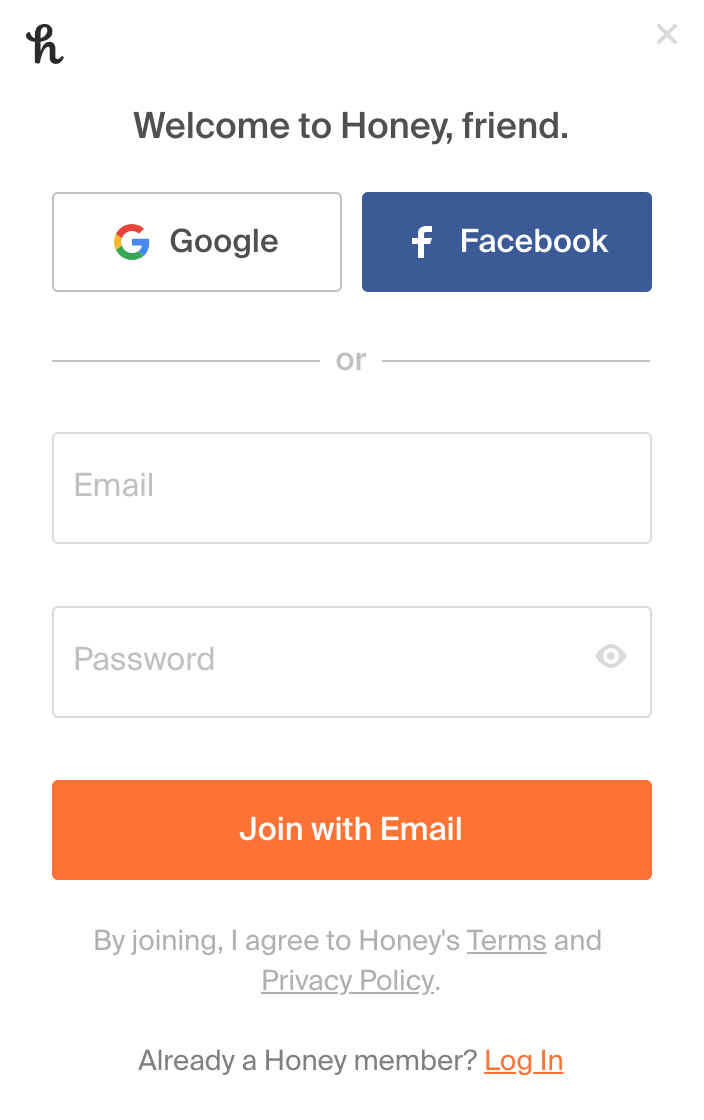704x1120 pixels.
Task: Open Honey's Terms link
Action: click(506, 941)
